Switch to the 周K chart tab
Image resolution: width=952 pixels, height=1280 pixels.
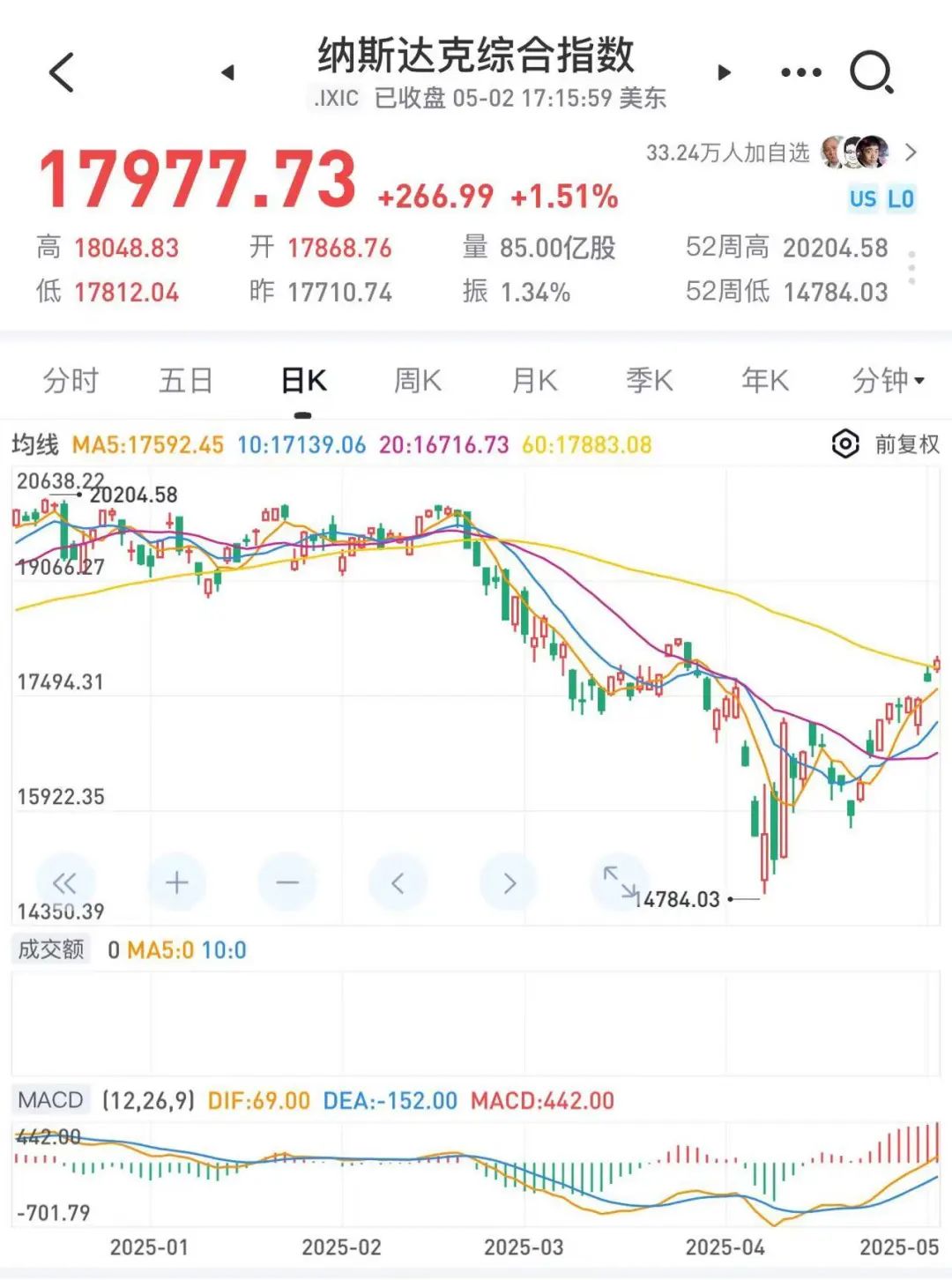[418, 381]
